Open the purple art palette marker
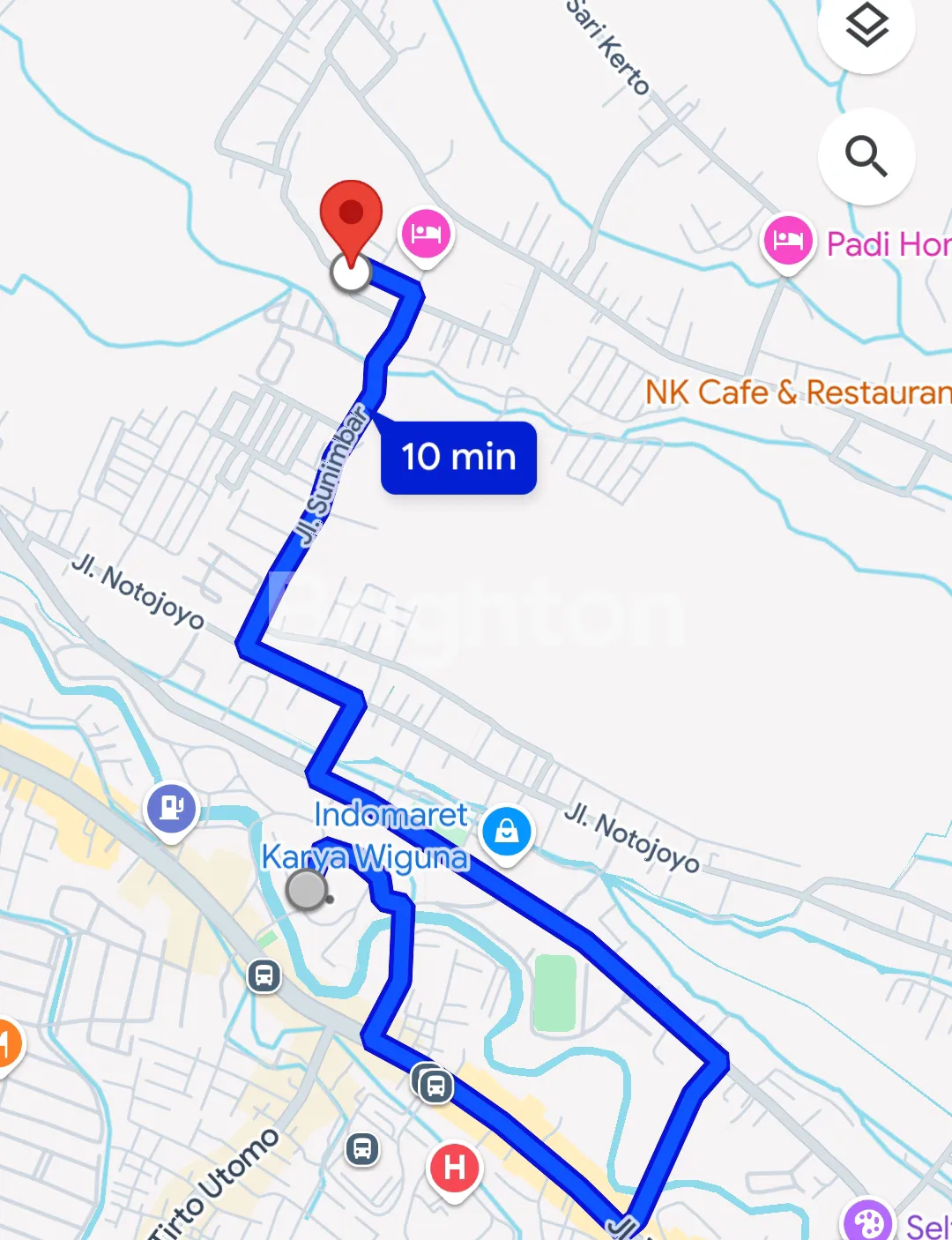952x1240 pixels. (868, 1221)
